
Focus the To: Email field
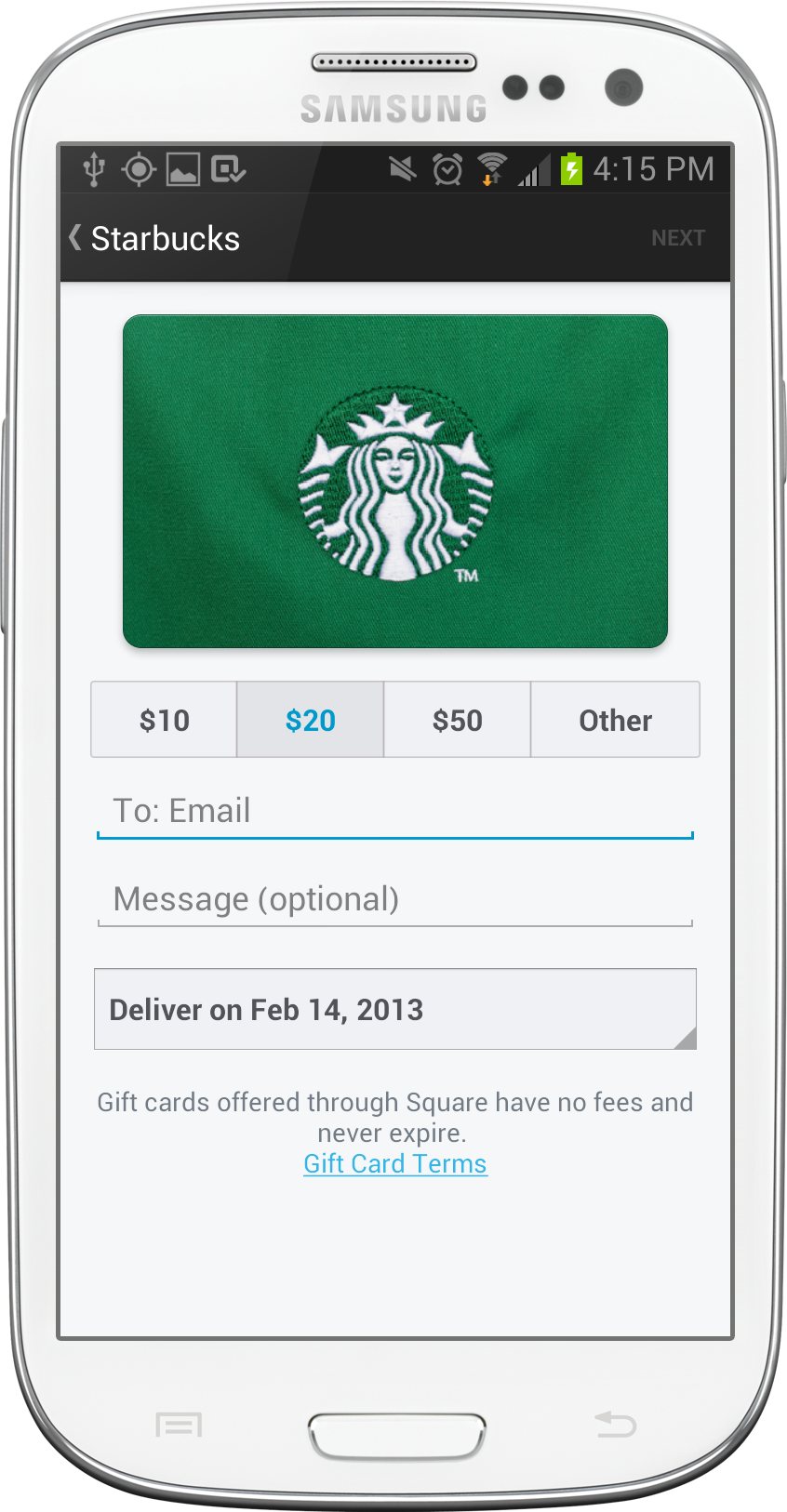(394, 811)
